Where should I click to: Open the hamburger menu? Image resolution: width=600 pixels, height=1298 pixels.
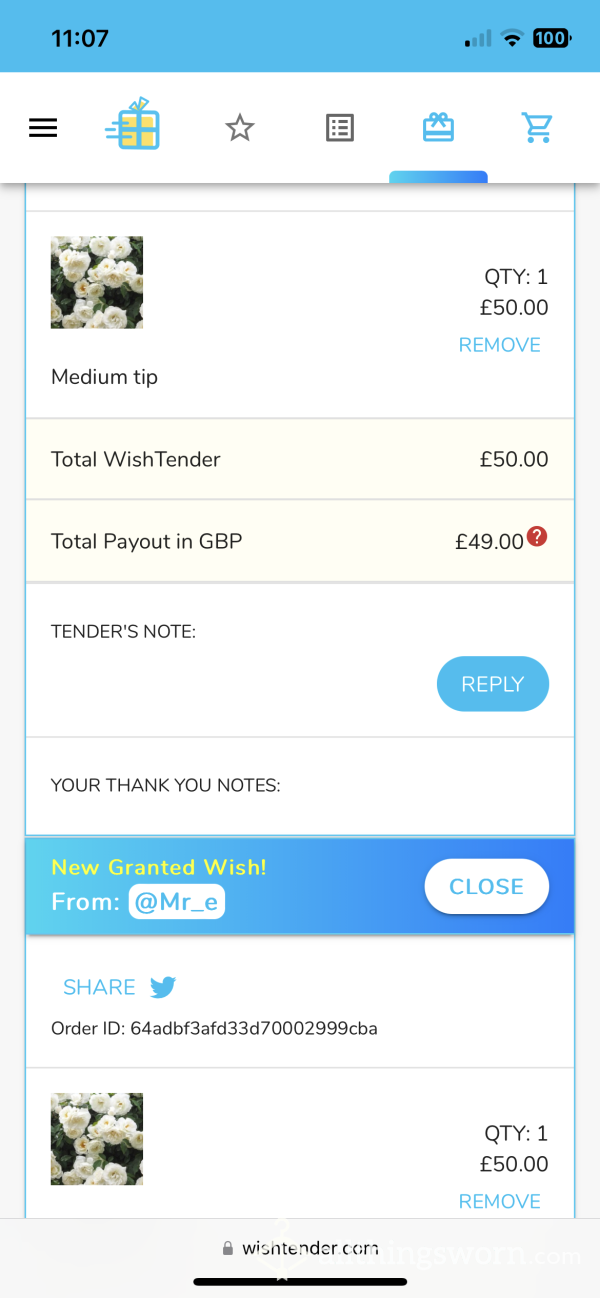tap(43, 128)
